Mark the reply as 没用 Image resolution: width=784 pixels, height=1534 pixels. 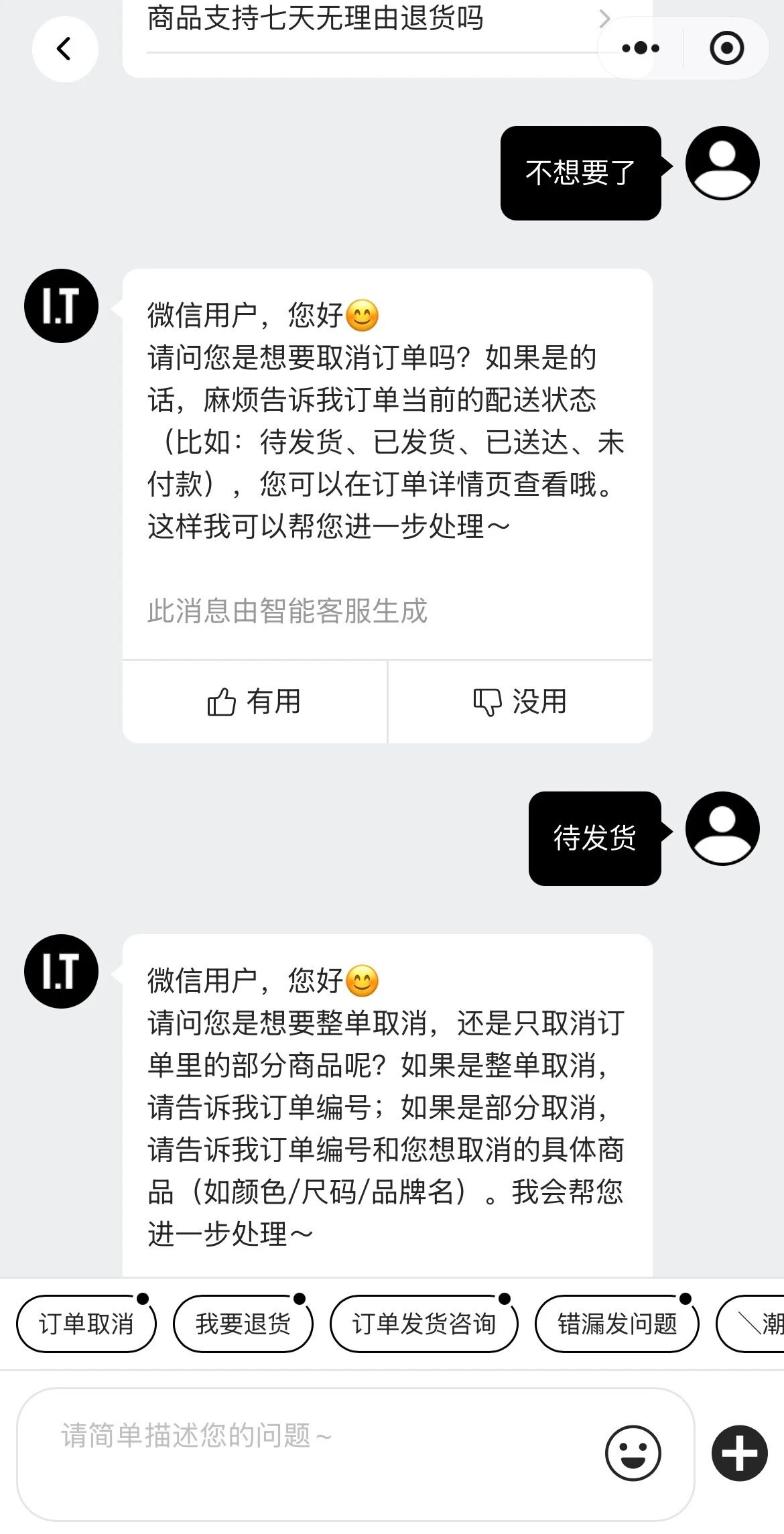(520, 702)
